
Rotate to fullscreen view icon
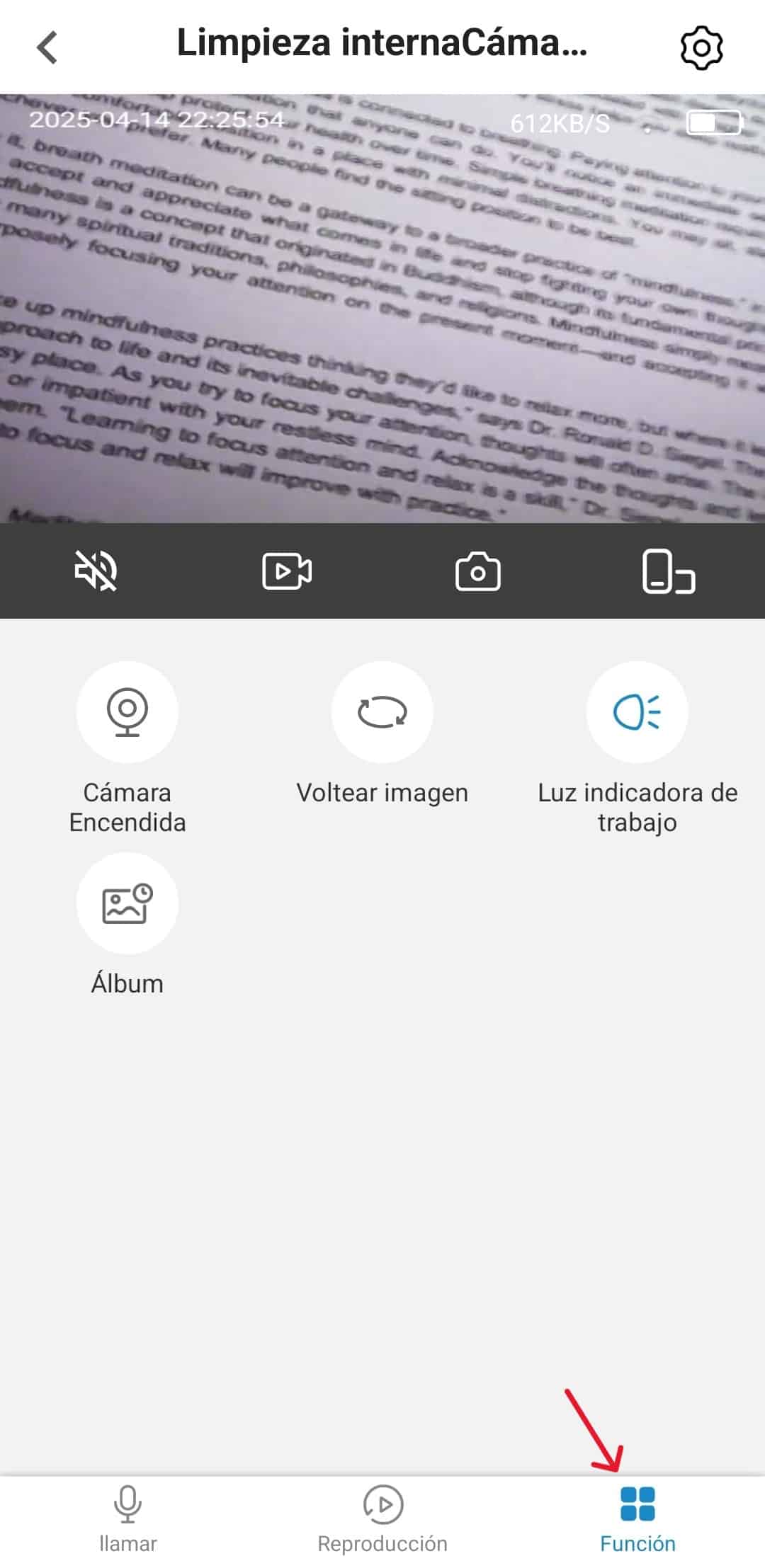[x=668, y=571]
